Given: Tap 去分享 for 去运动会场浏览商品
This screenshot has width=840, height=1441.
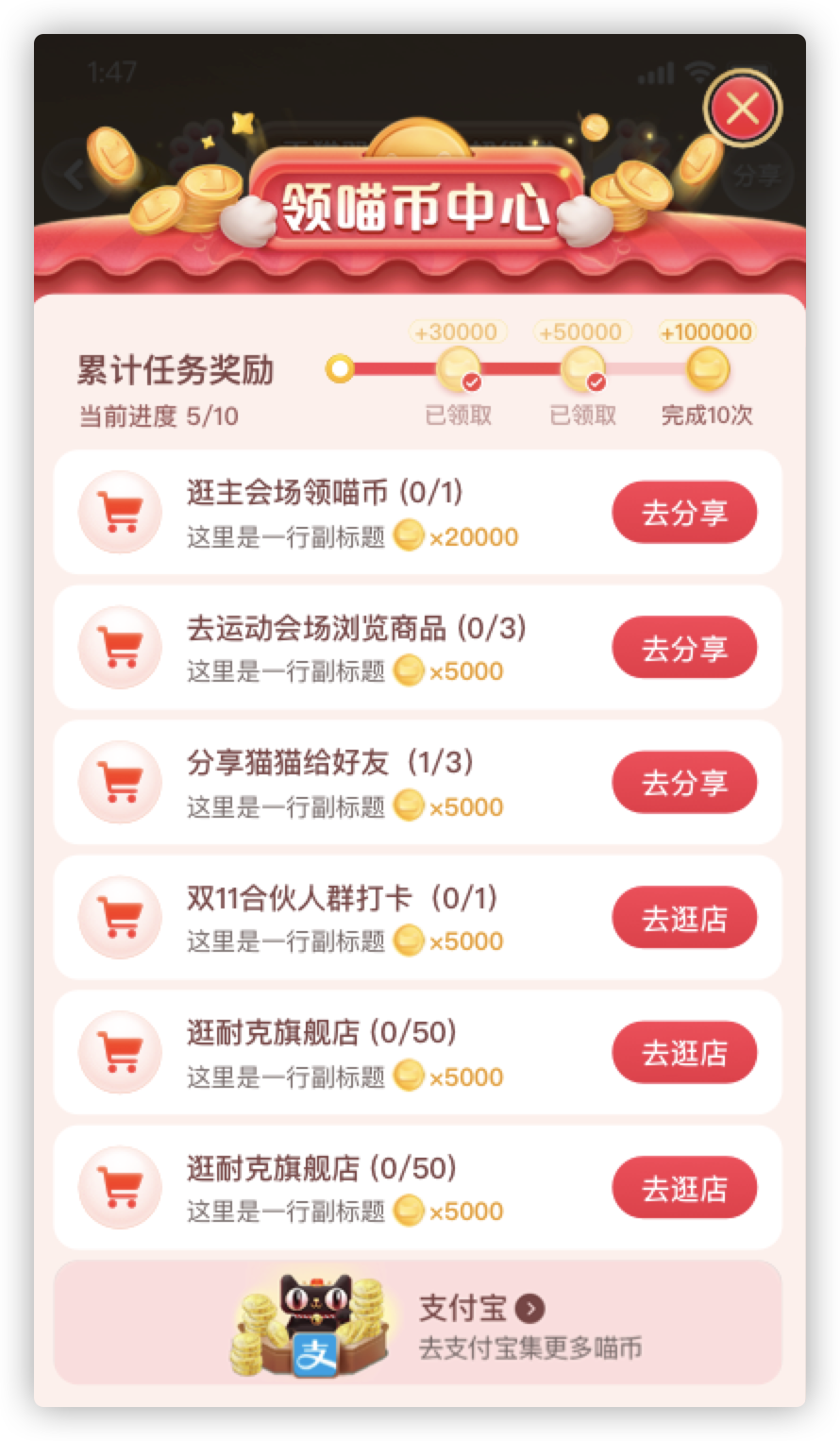Looking at the screenshot, I should click(x=684, y=648).
